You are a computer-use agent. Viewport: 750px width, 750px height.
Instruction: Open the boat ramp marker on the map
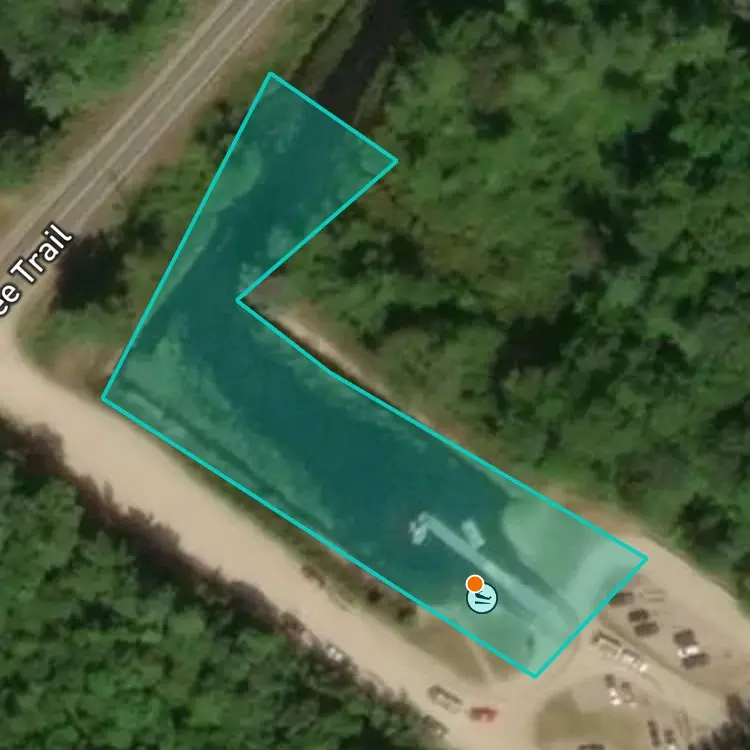482,597
